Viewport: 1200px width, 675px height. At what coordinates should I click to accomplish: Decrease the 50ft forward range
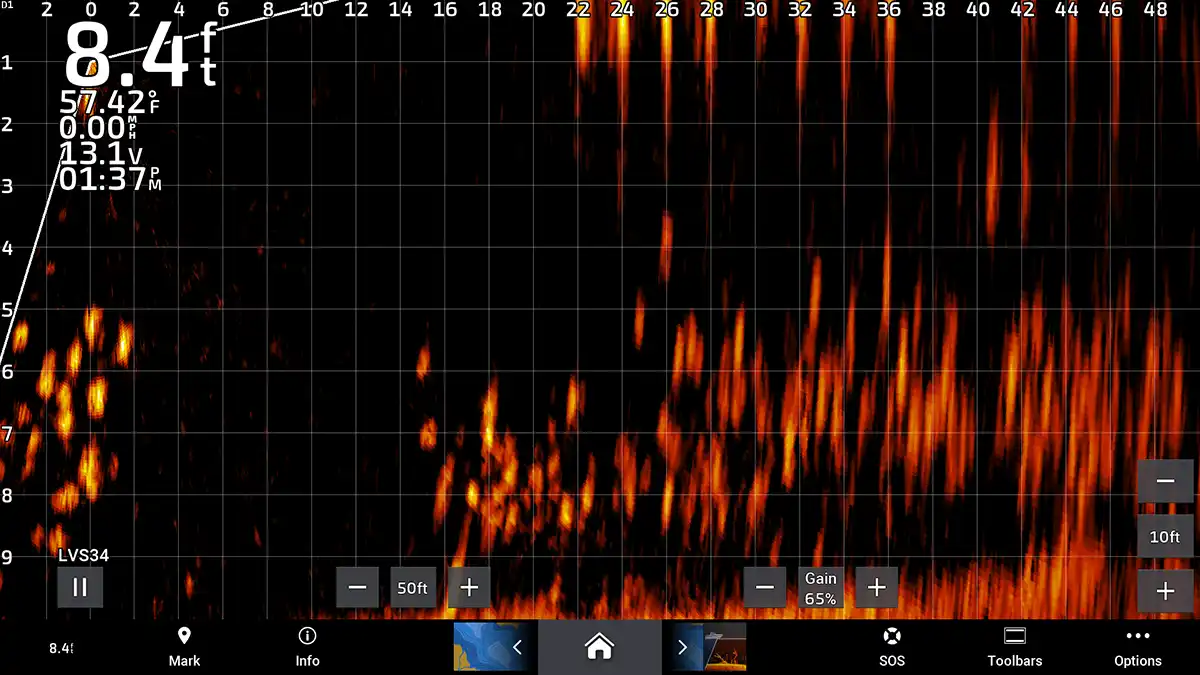click(x=357, y=588)
